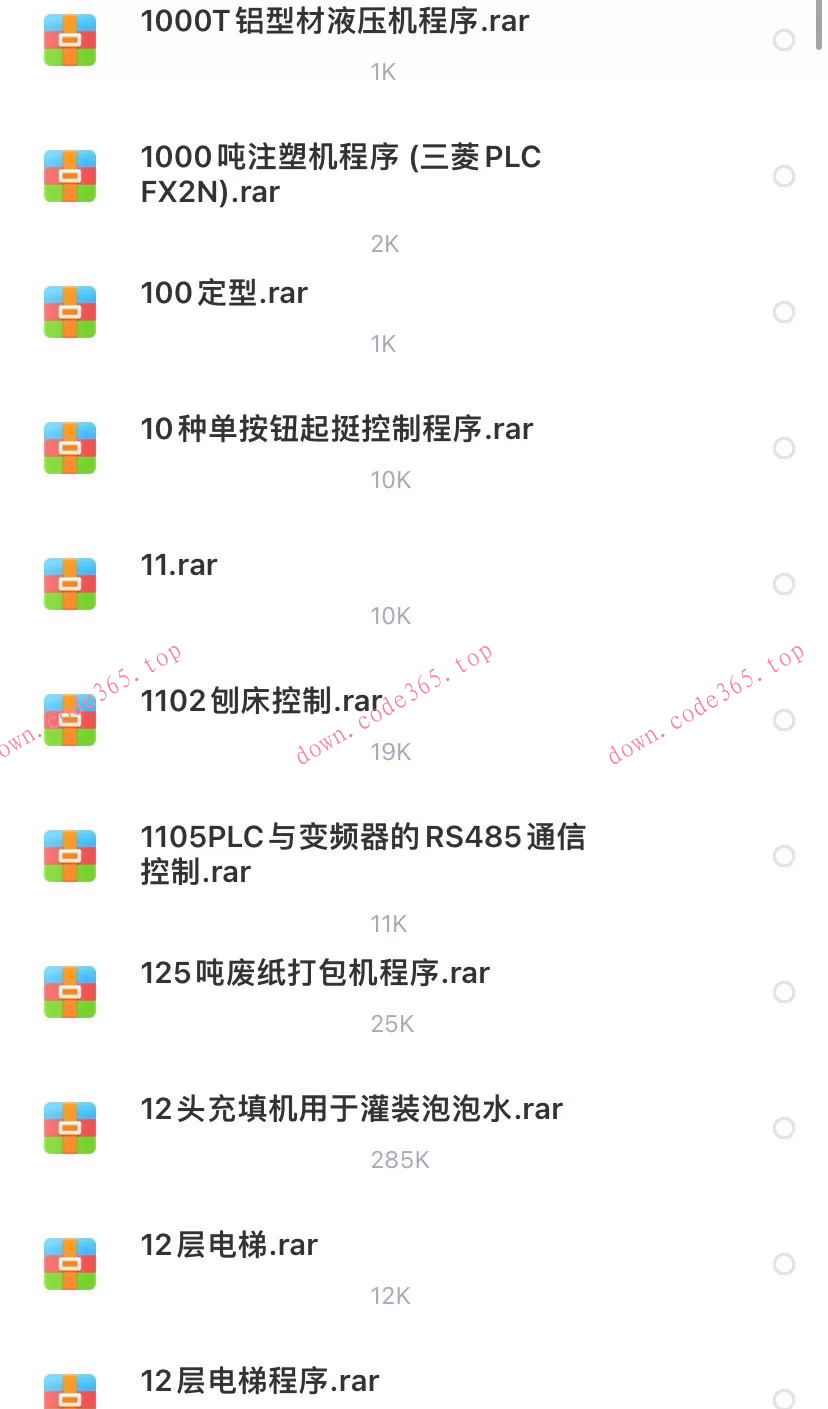This screenshot has width=828, height=1409.
Task: Select the checkbox for 12头充填机 file
Action: coord(784,1127)
